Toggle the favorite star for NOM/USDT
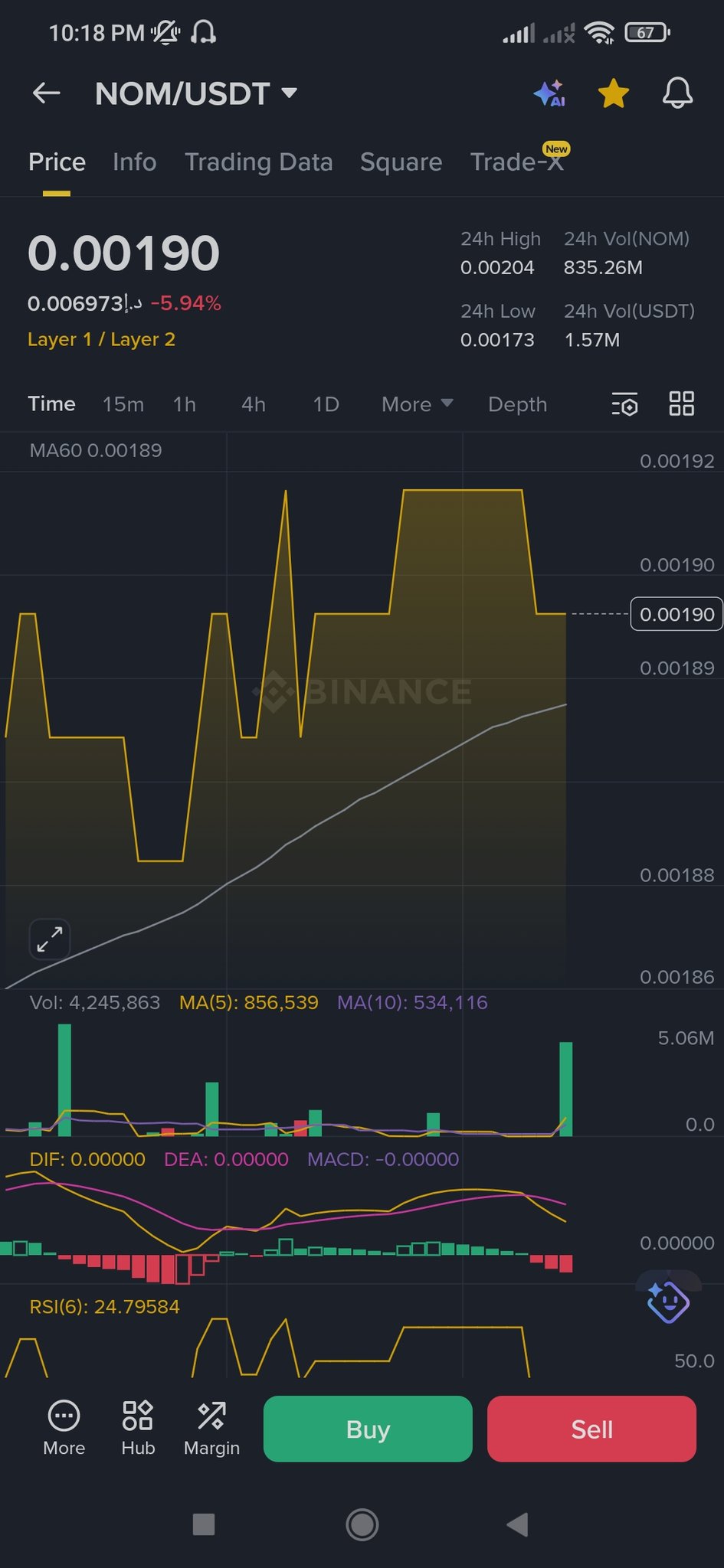This screenshot has width=724, height=1568. pyautogui.click(x=613, y=93)
